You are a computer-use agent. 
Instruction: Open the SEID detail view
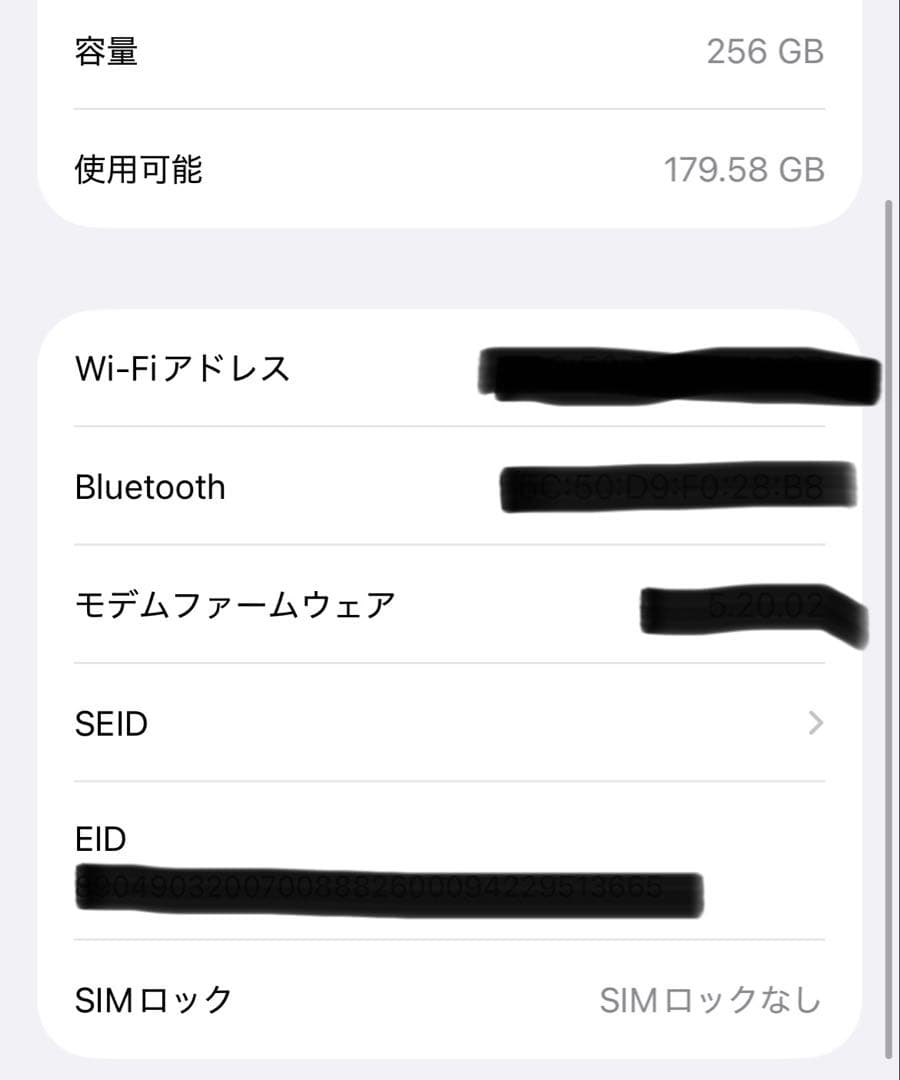pos(450,722)
